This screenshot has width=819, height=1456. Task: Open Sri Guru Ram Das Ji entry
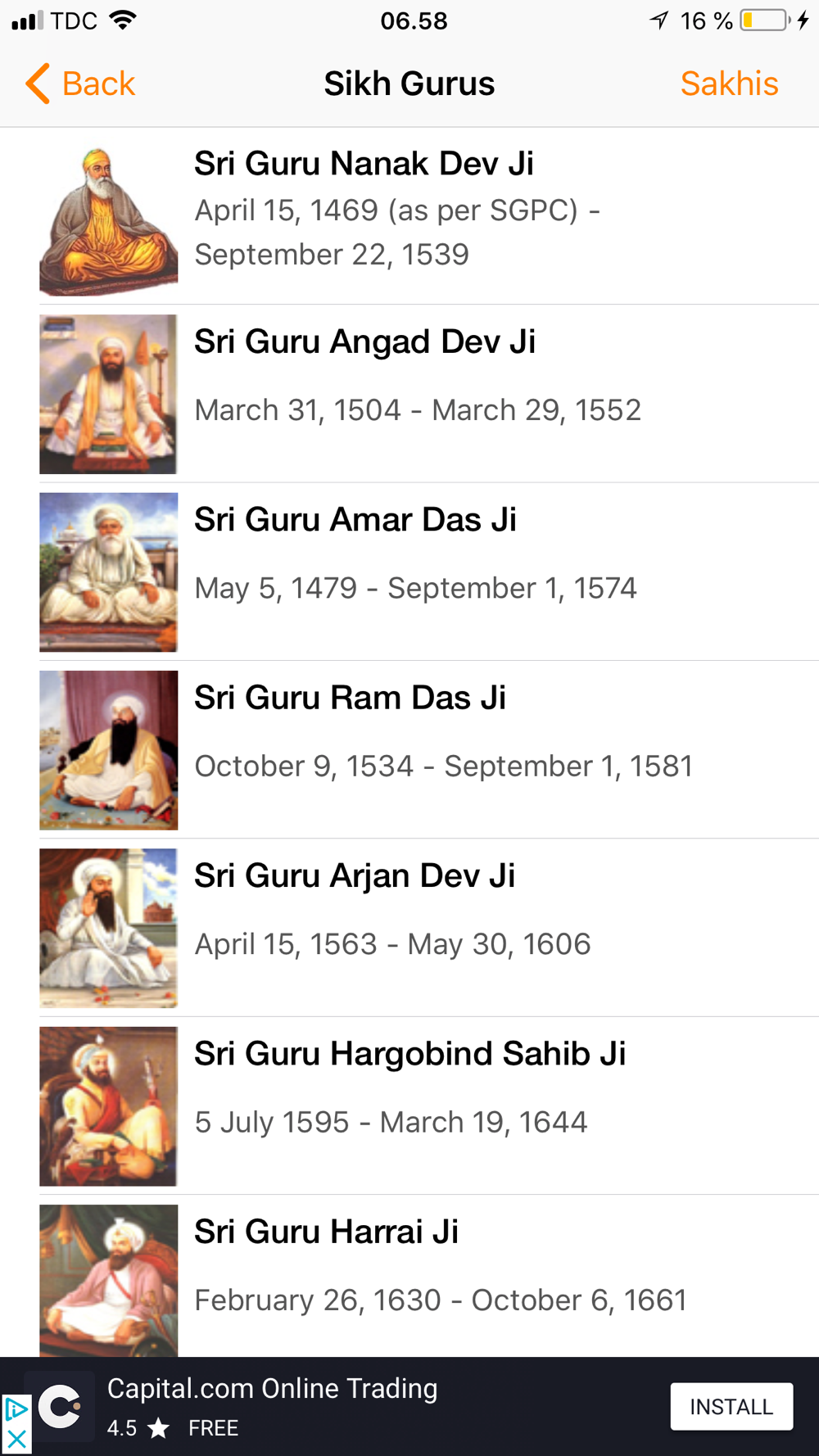(409, 750)
